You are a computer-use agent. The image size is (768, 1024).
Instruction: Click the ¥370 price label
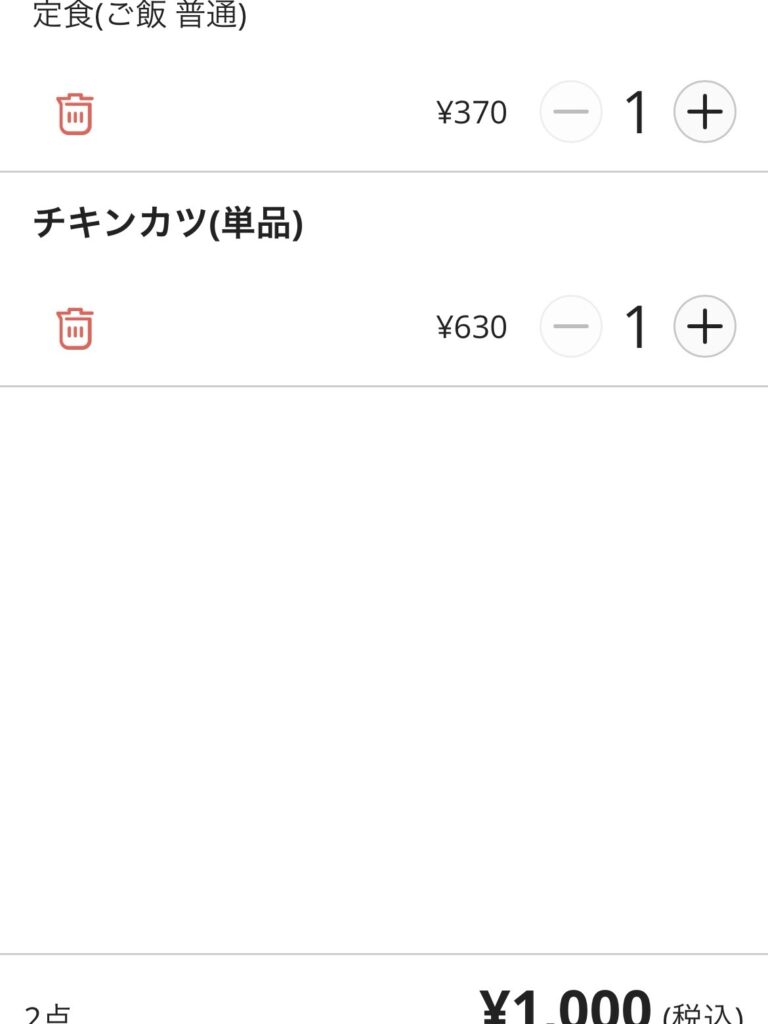pos(470,112)
